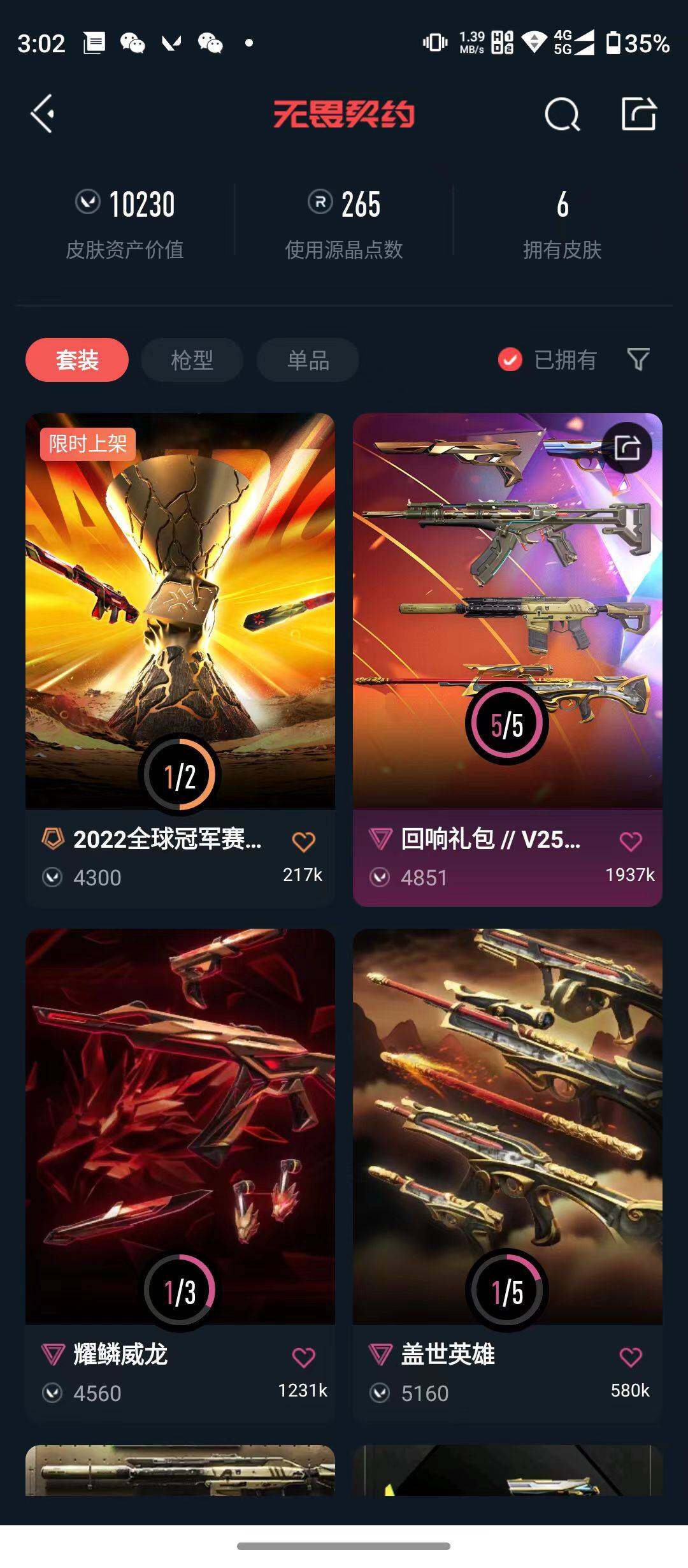This screenshot has width=688, height=1568.
Task: Switch to the 枪型 tab
Action: click(192, 360)
